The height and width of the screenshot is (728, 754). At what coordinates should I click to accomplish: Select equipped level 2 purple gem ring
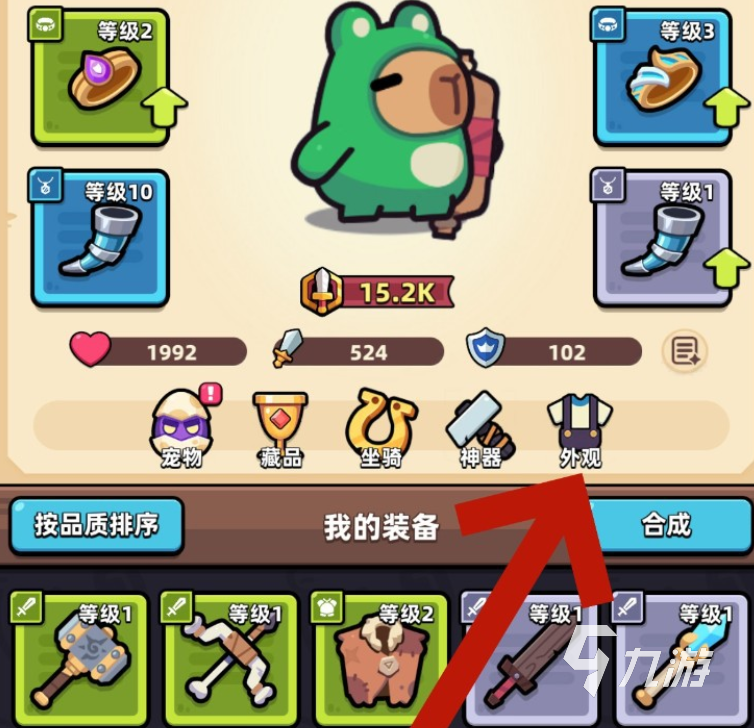[98, 78]
